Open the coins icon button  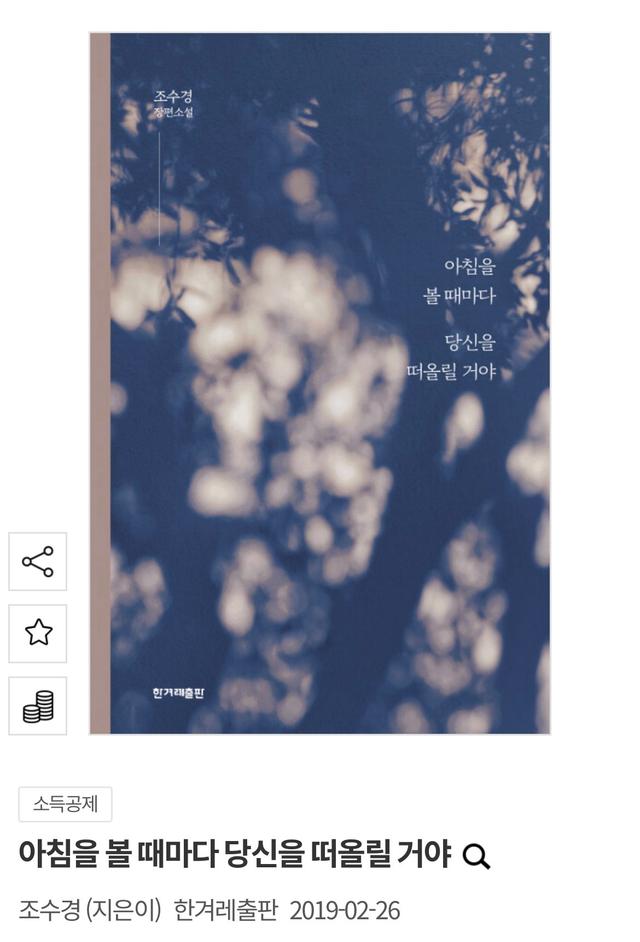coord(38,706)
